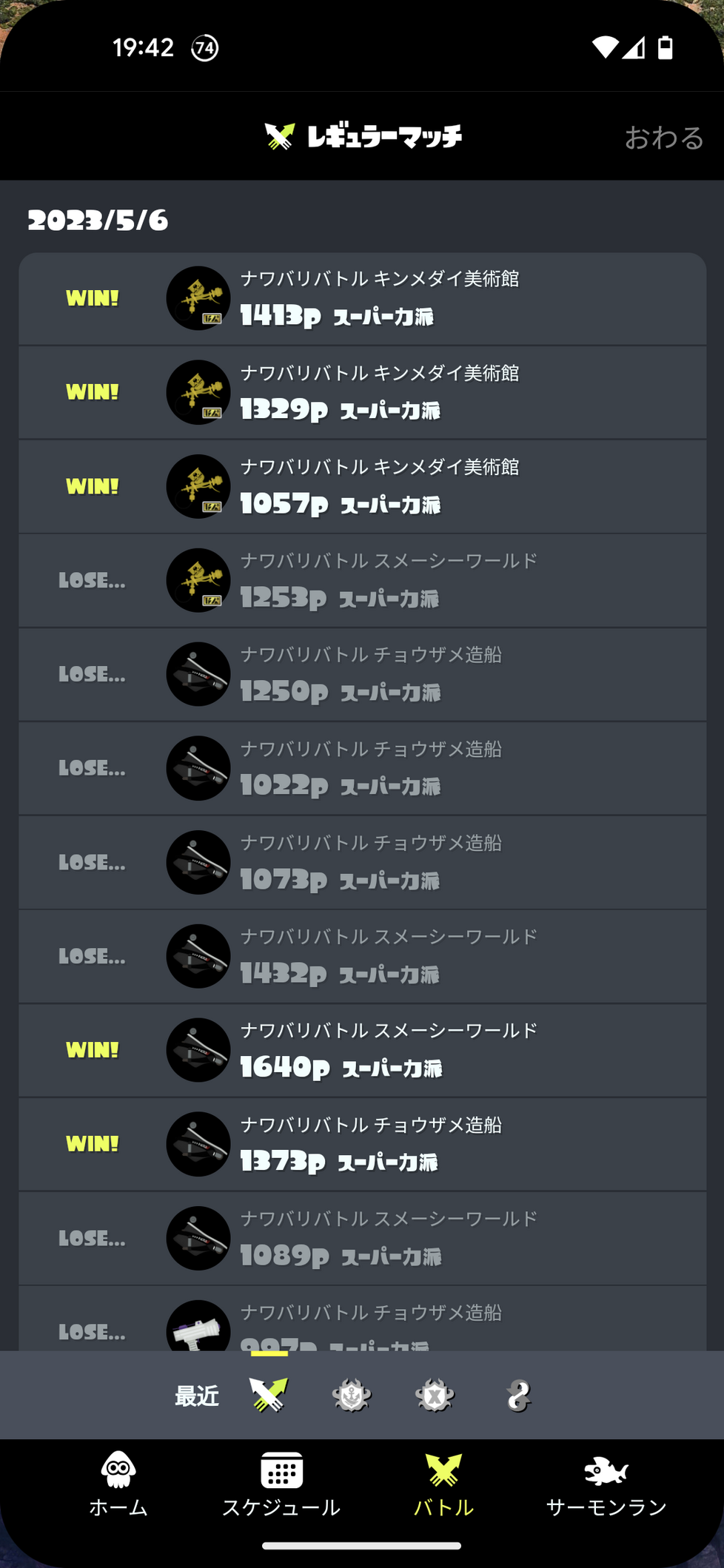This screenshot has height=1568, width=724.
Task: Open the 1073p lost battle entry
Action: tap(362, 863)
